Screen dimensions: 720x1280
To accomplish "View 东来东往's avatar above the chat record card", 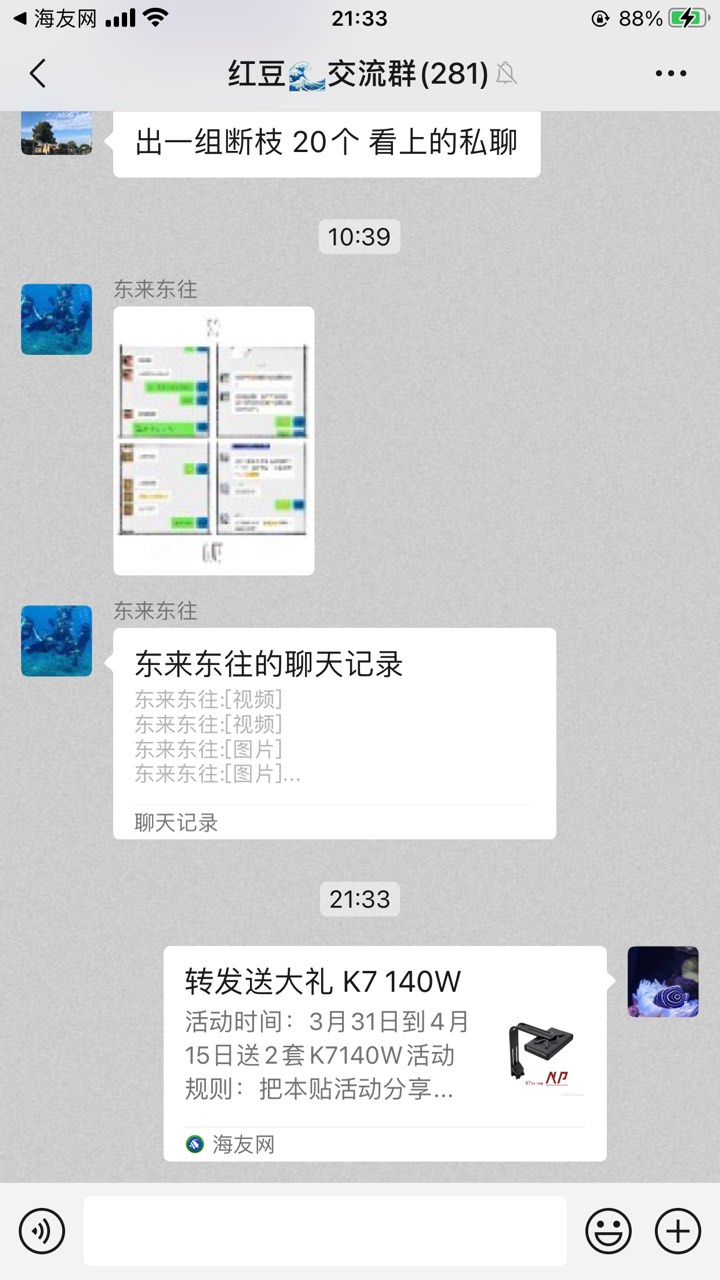I will pos(57,641).
